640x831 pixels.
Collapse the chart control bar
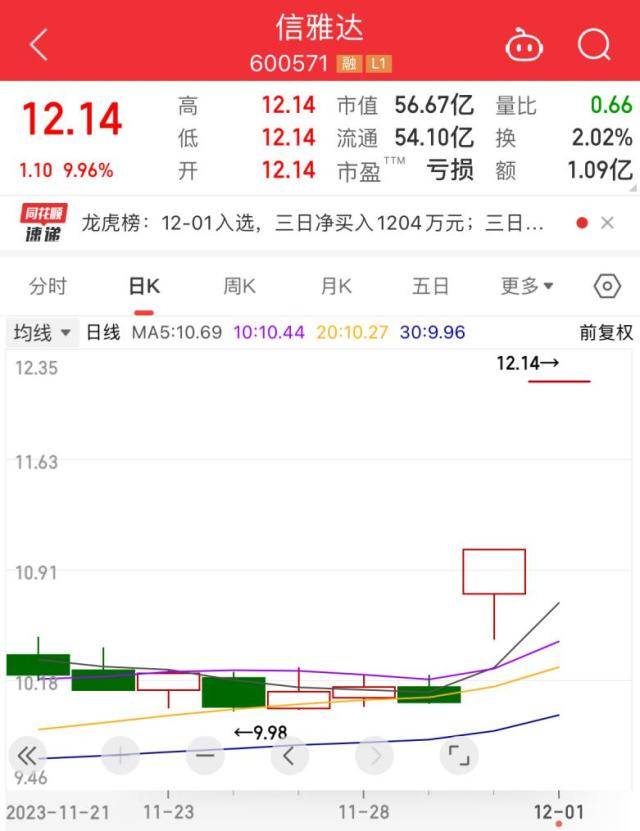[29, 755]
